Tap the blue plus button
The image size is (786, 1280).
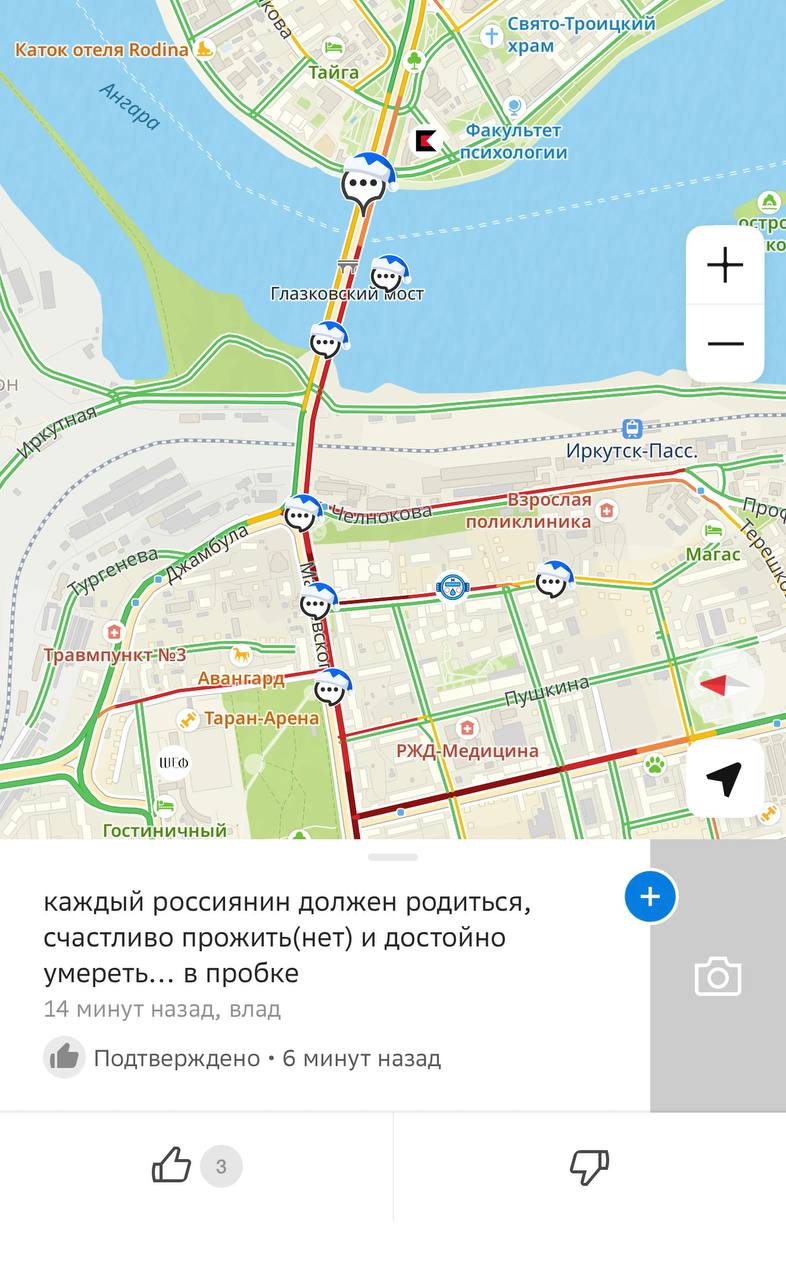(650, 896)
